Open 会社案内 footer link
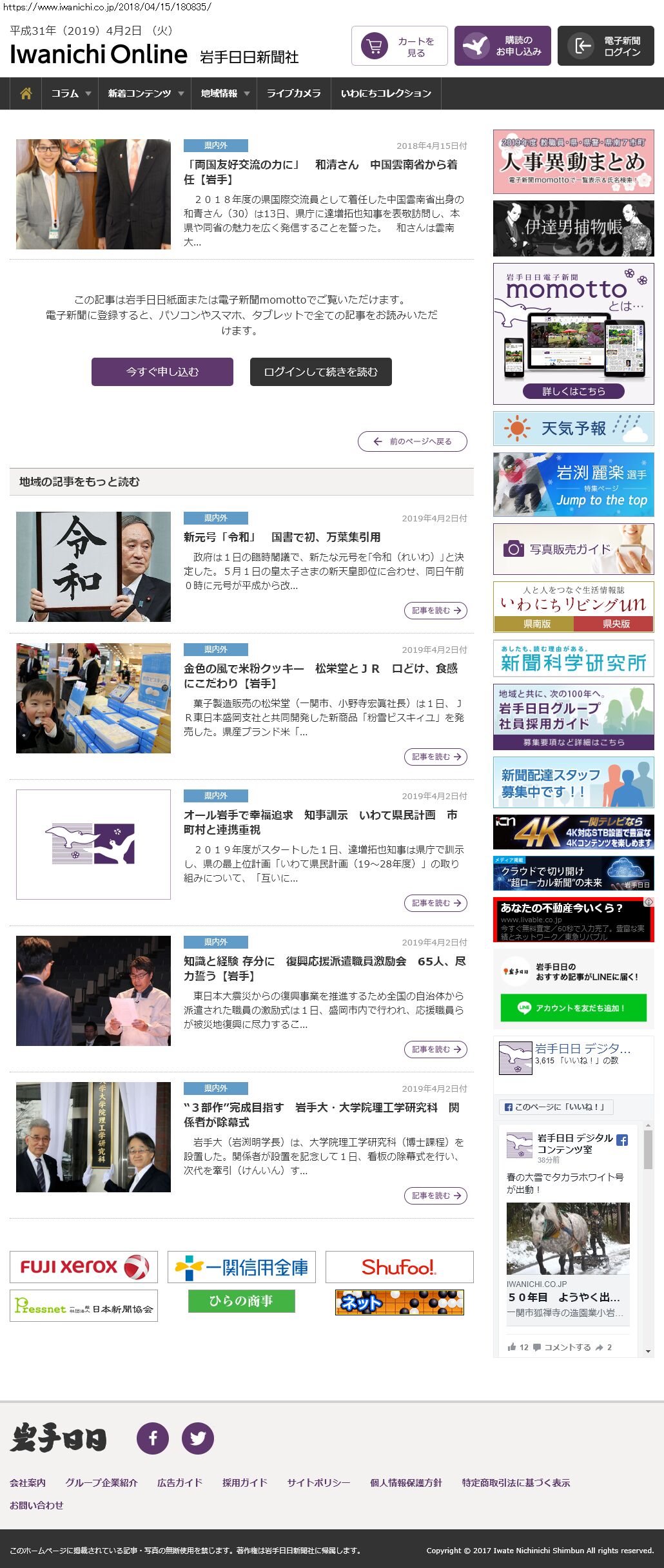The height and width of the screenshot is (1568, 664). (28, 1482)
